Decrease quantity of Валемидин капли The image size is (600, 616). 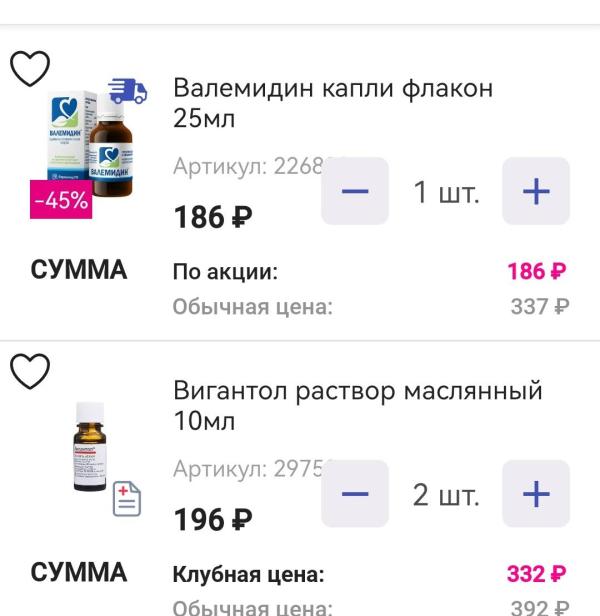click(355, 191)
